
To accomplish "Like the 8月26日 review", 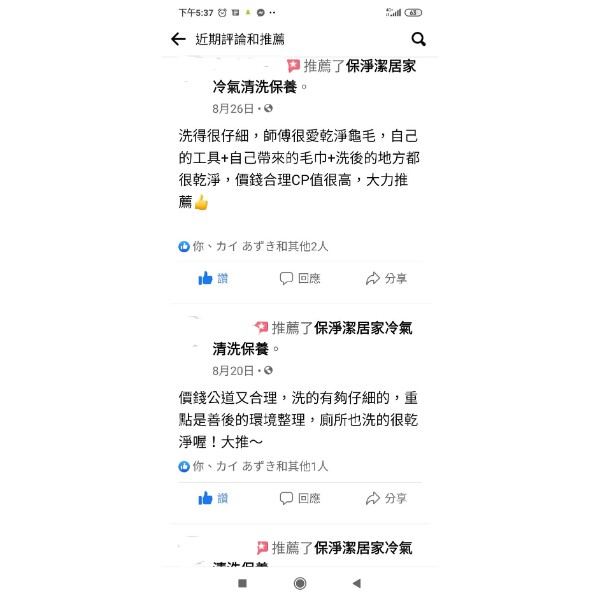I will (x=213, y=278).
